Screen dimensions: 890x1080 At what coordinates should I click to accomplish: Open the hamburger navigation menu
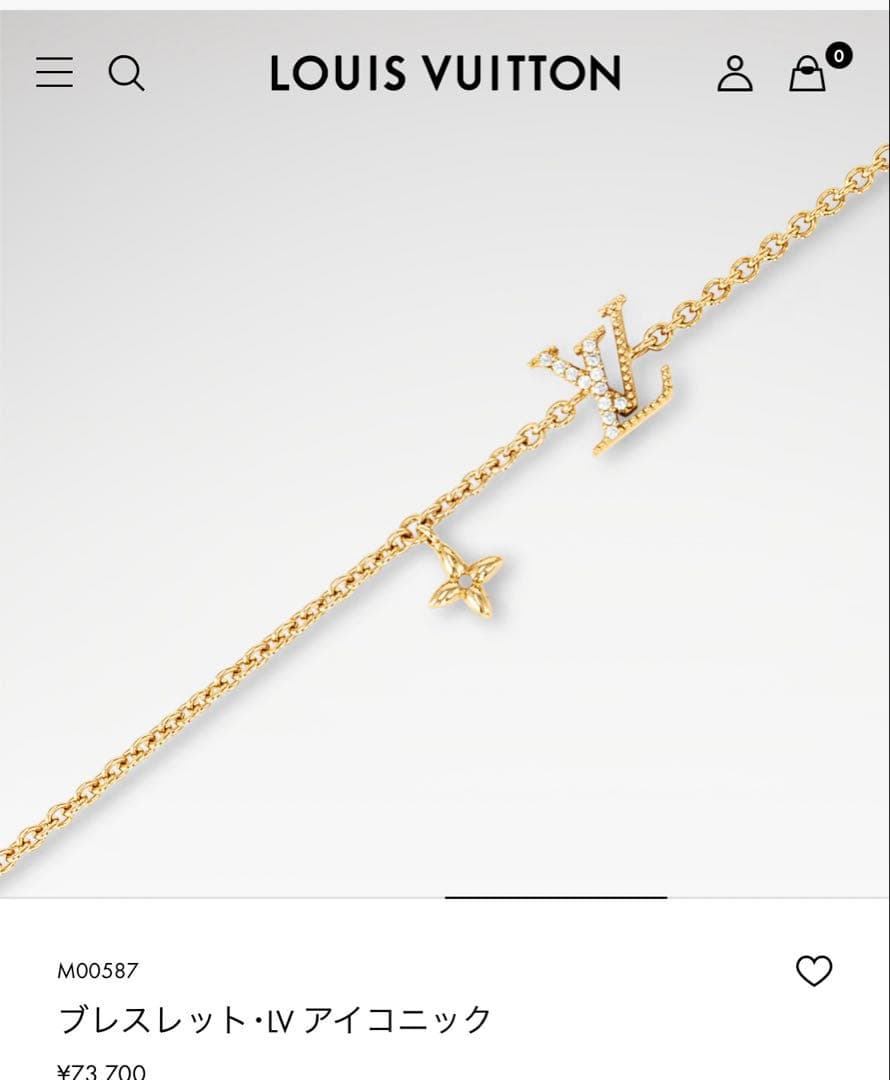point(54,72)
